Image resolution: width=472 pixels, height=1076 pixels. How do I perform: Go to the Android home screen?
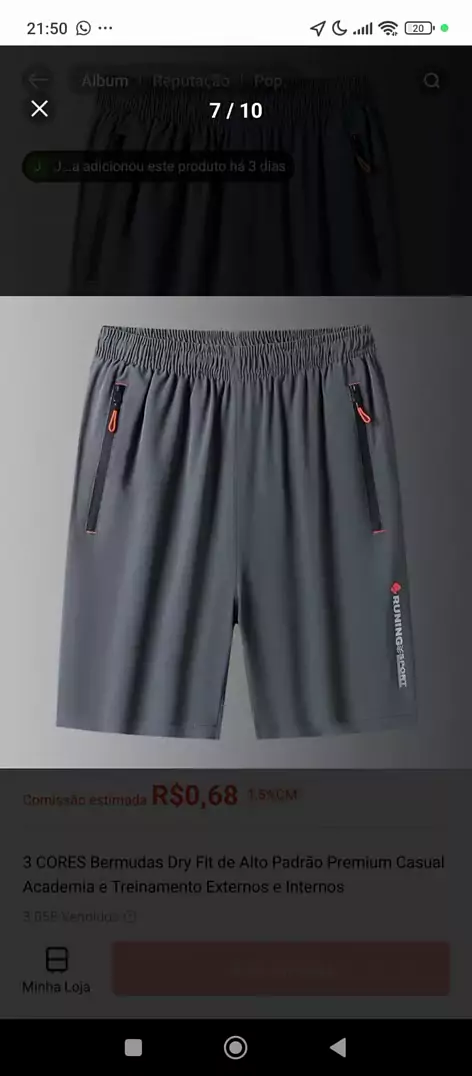(x=235, y=1047)
